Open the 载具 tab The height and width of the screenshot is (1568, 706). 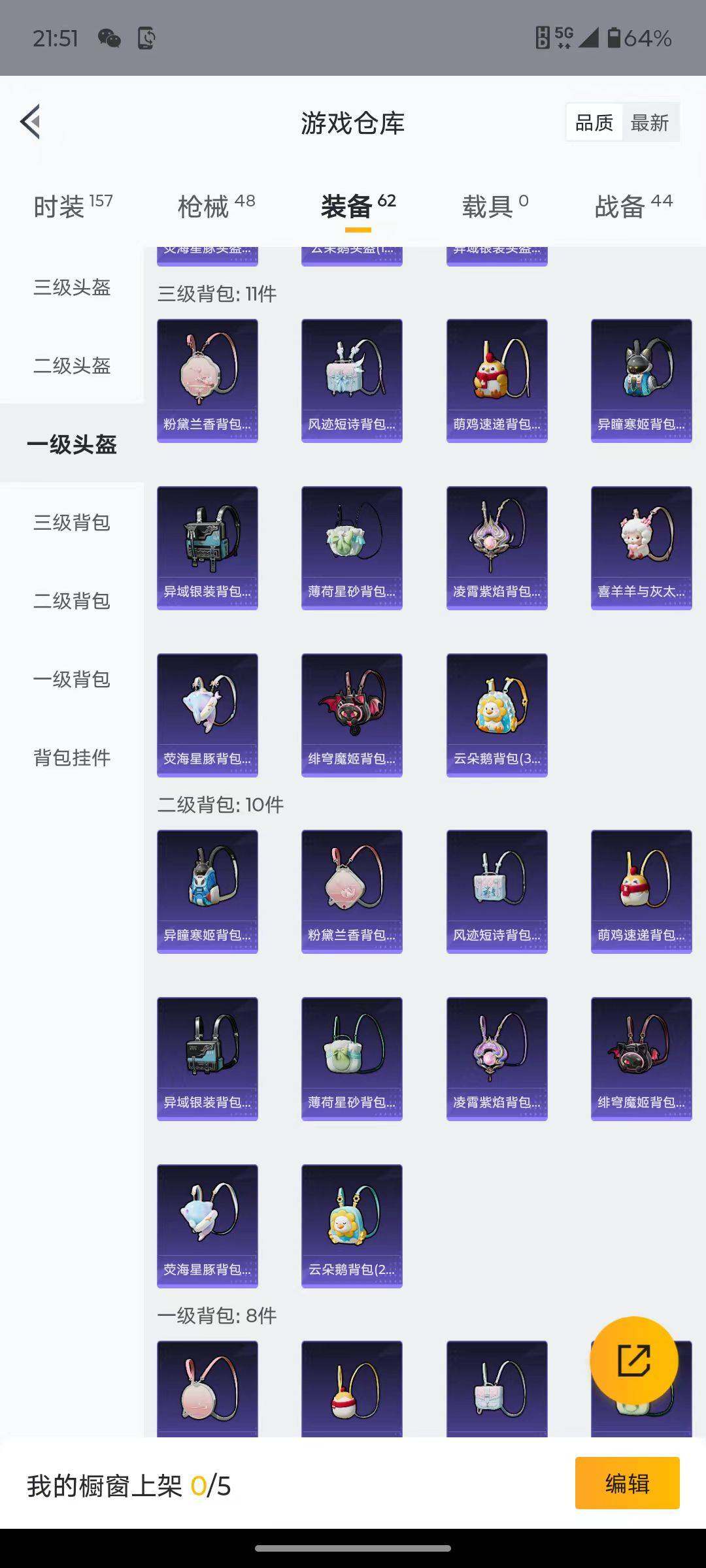[495, 206]
